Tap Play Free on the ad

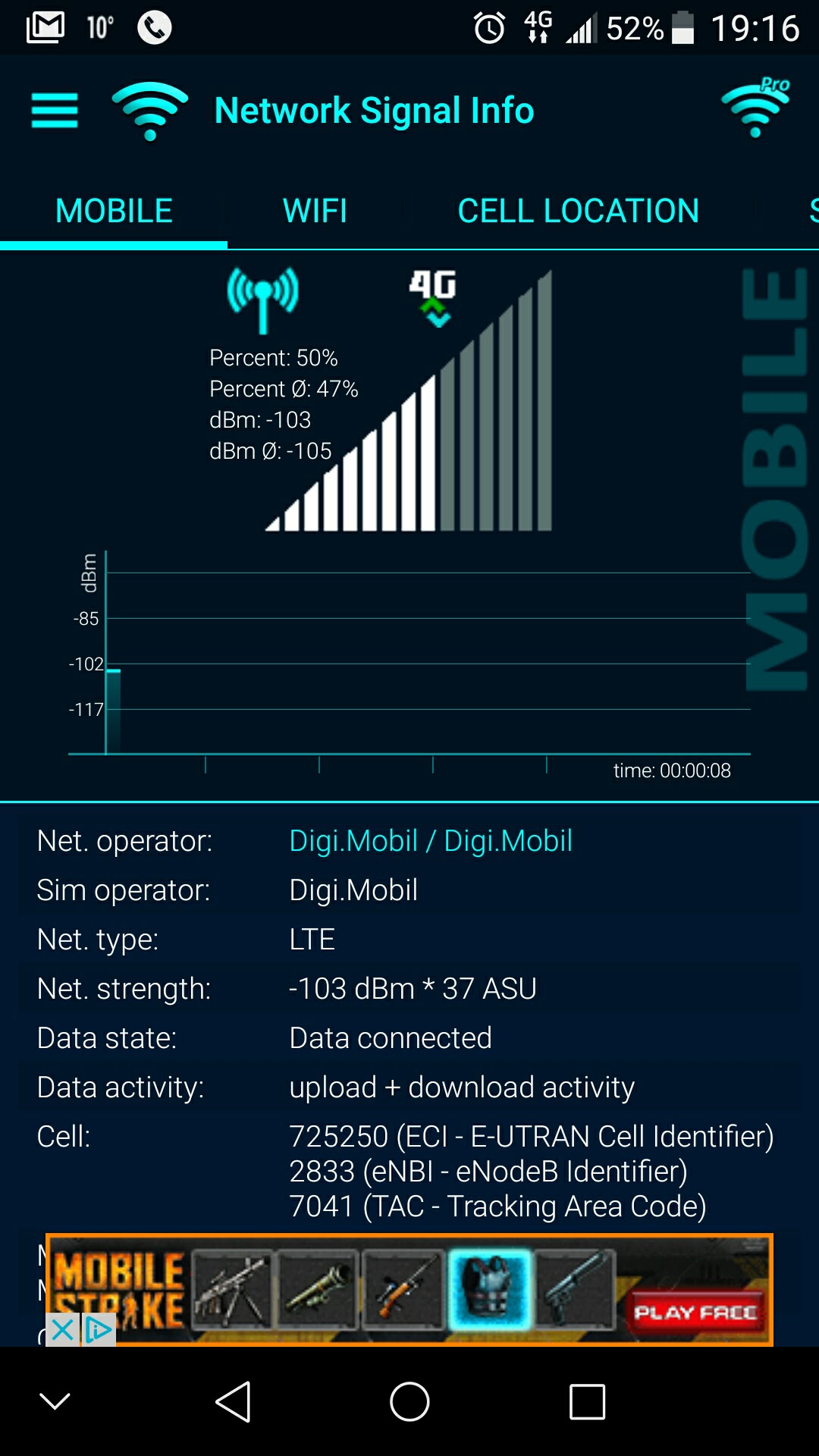point(695,1312)
